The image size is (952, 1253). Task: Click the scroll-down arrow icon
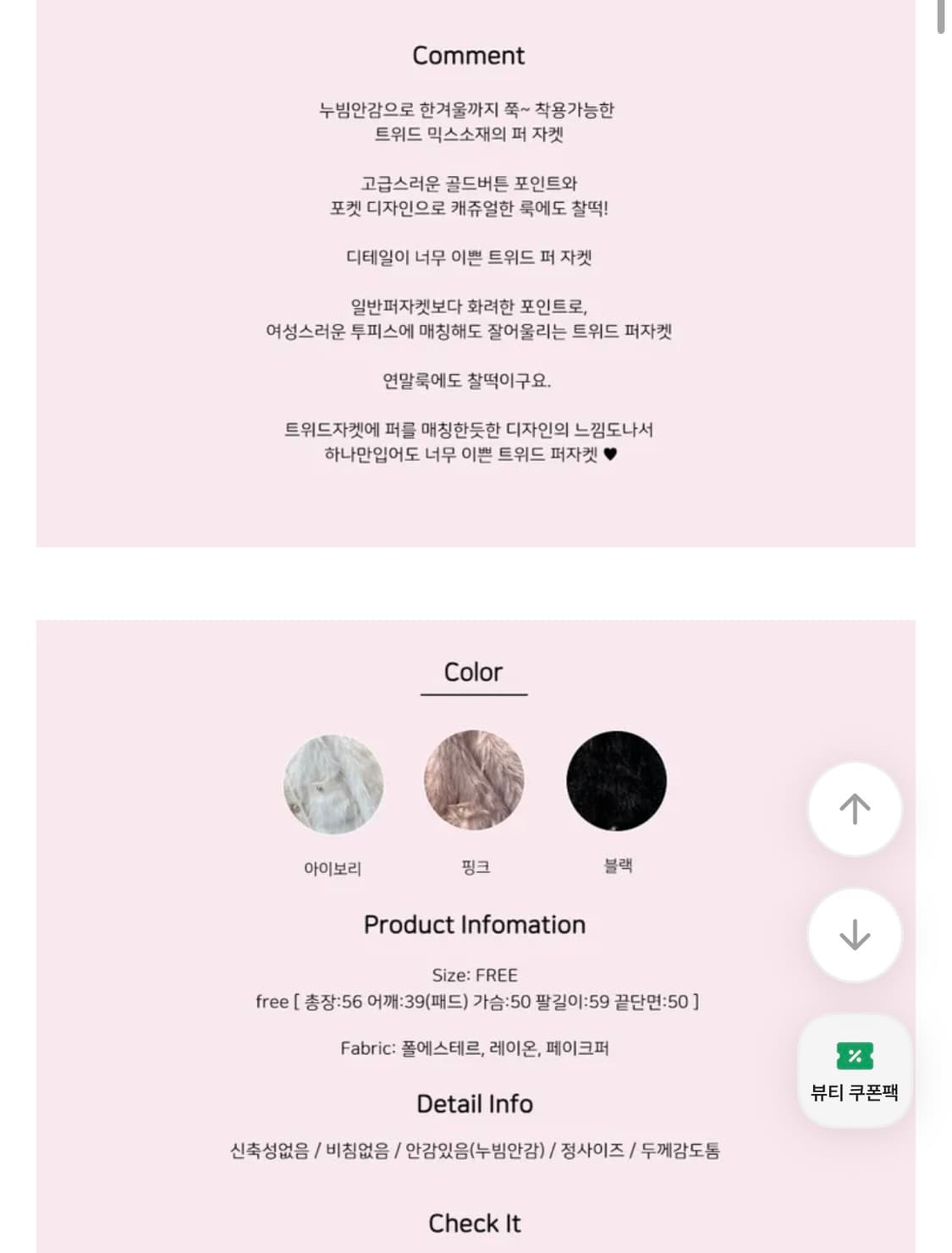point(854,935)
